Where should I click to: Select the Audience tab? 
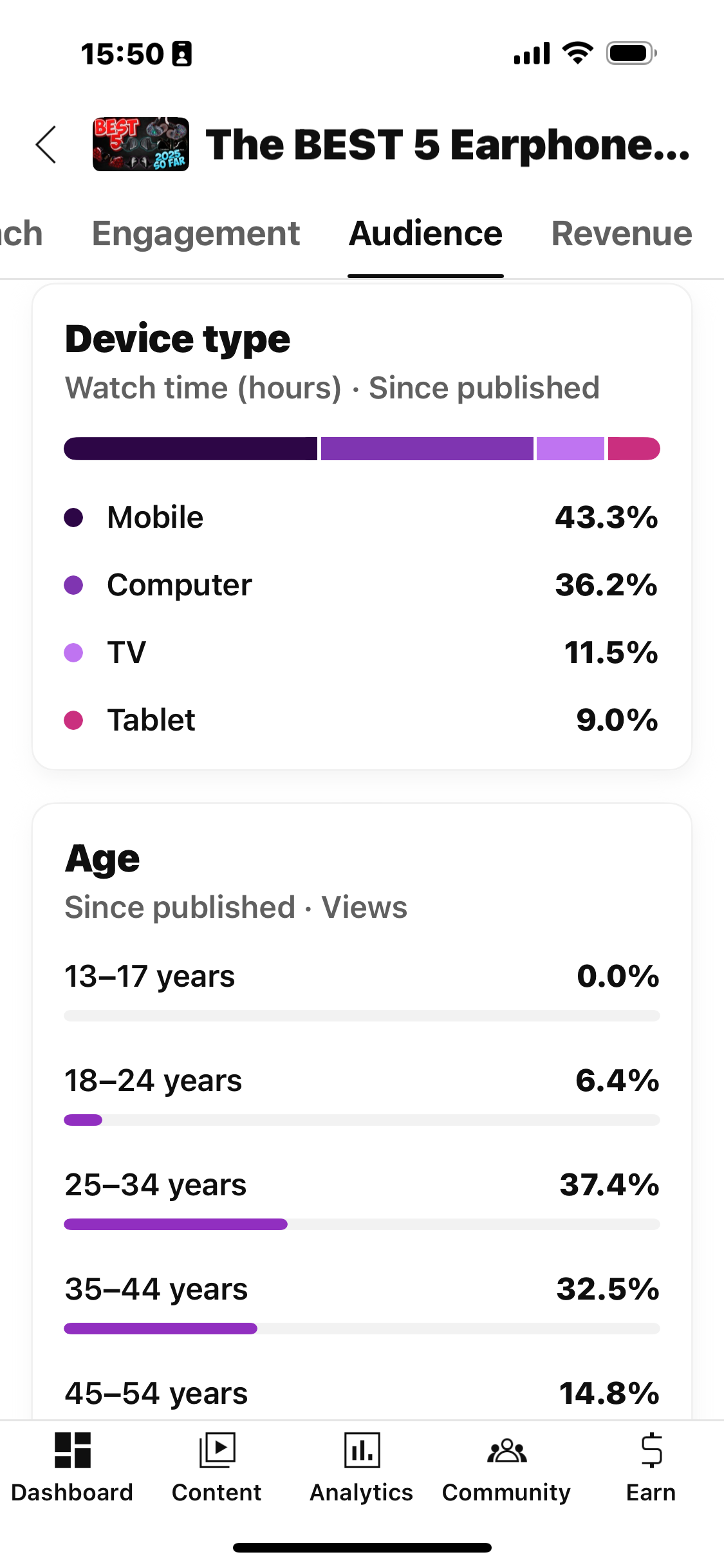tap(425, 234)
